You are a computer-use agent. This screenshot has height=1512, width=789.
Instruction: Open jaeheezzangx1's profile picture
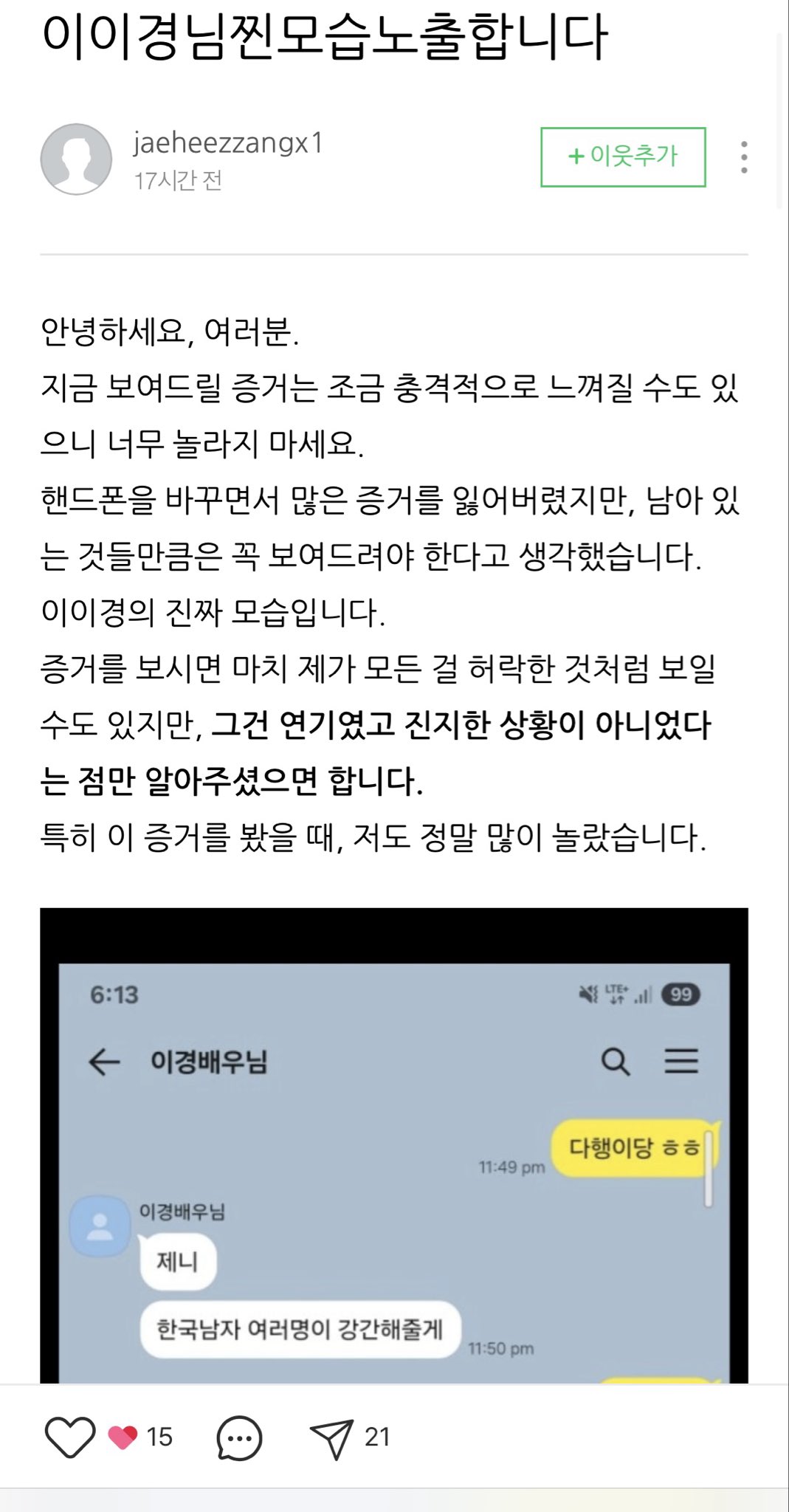point(76,159)
